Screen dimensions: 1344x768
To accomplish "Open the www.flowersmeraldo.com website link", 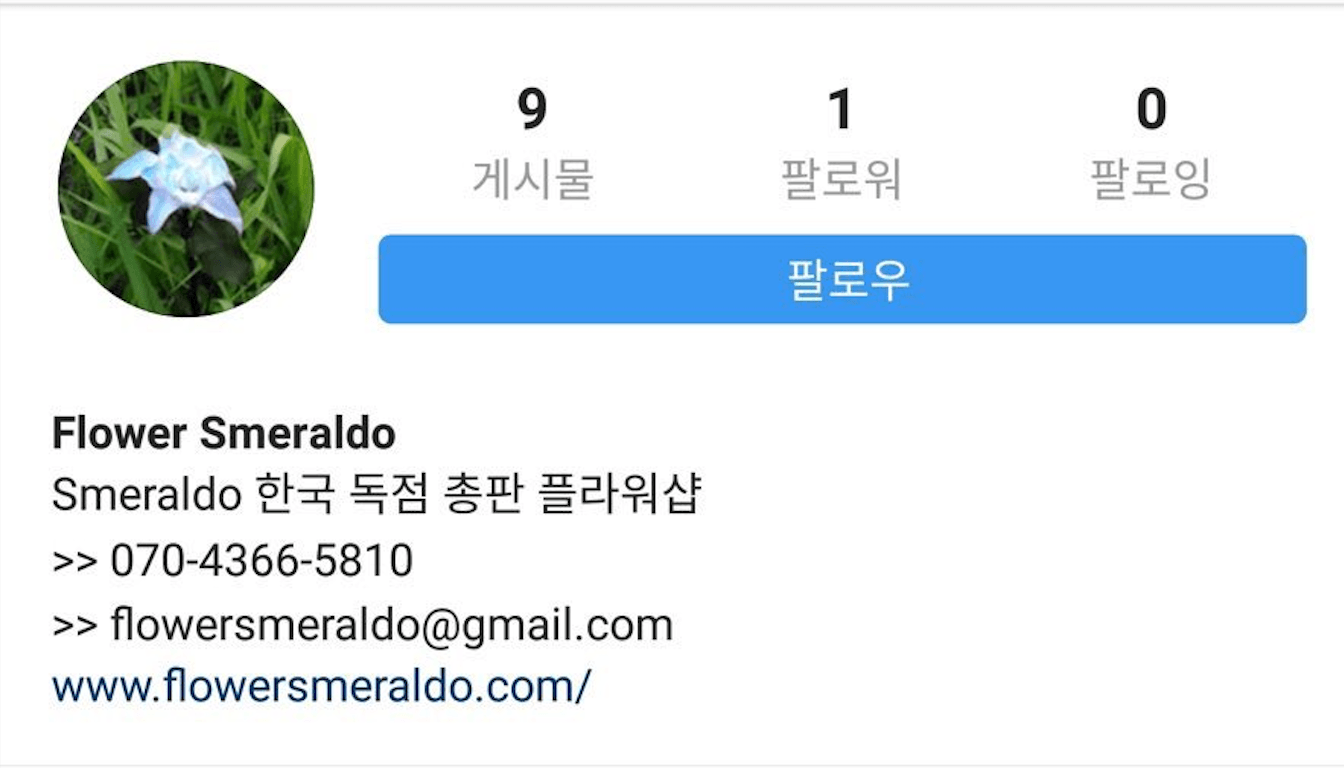I will point(321,687).
